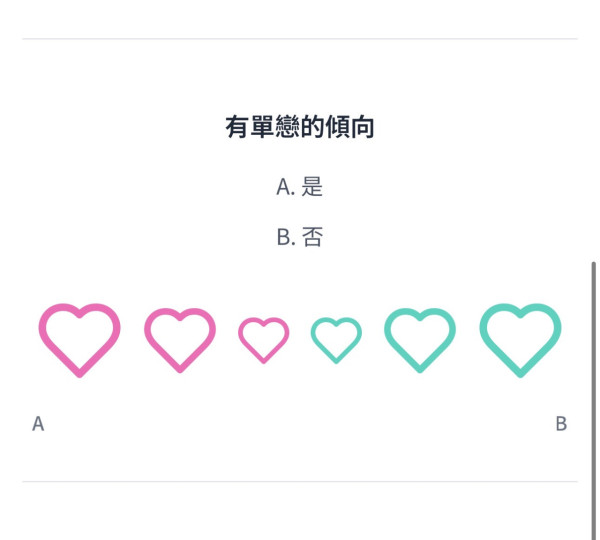
Task: Choose the medium pink heart
Action: pos(180,339)
